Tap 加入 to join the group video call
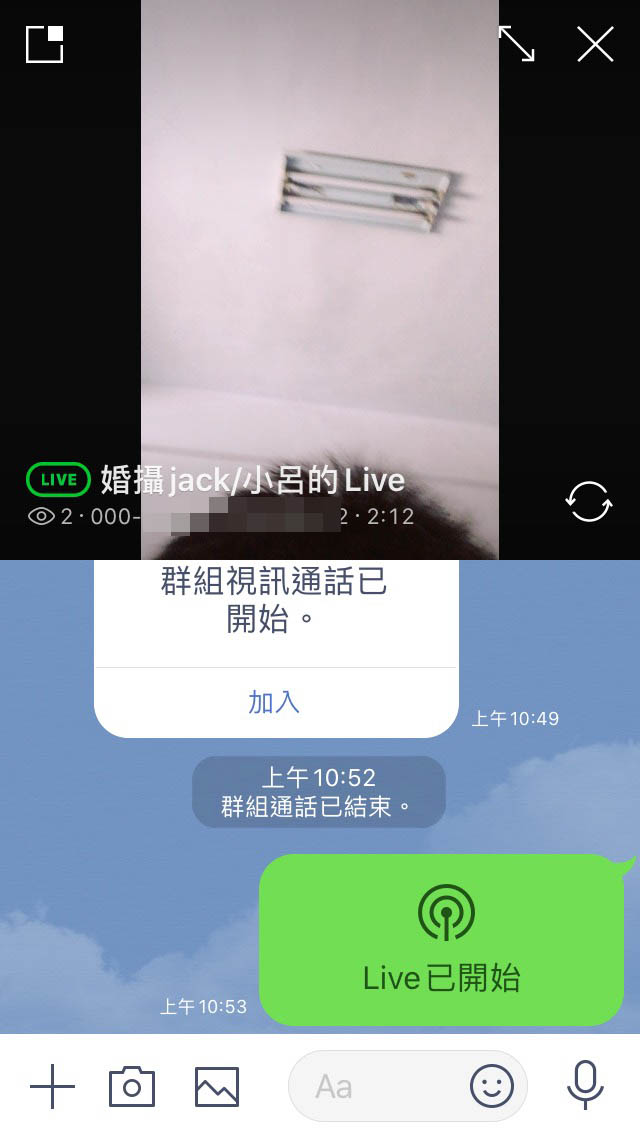This screenshot has height=1136, width=640. click(274, 702)
